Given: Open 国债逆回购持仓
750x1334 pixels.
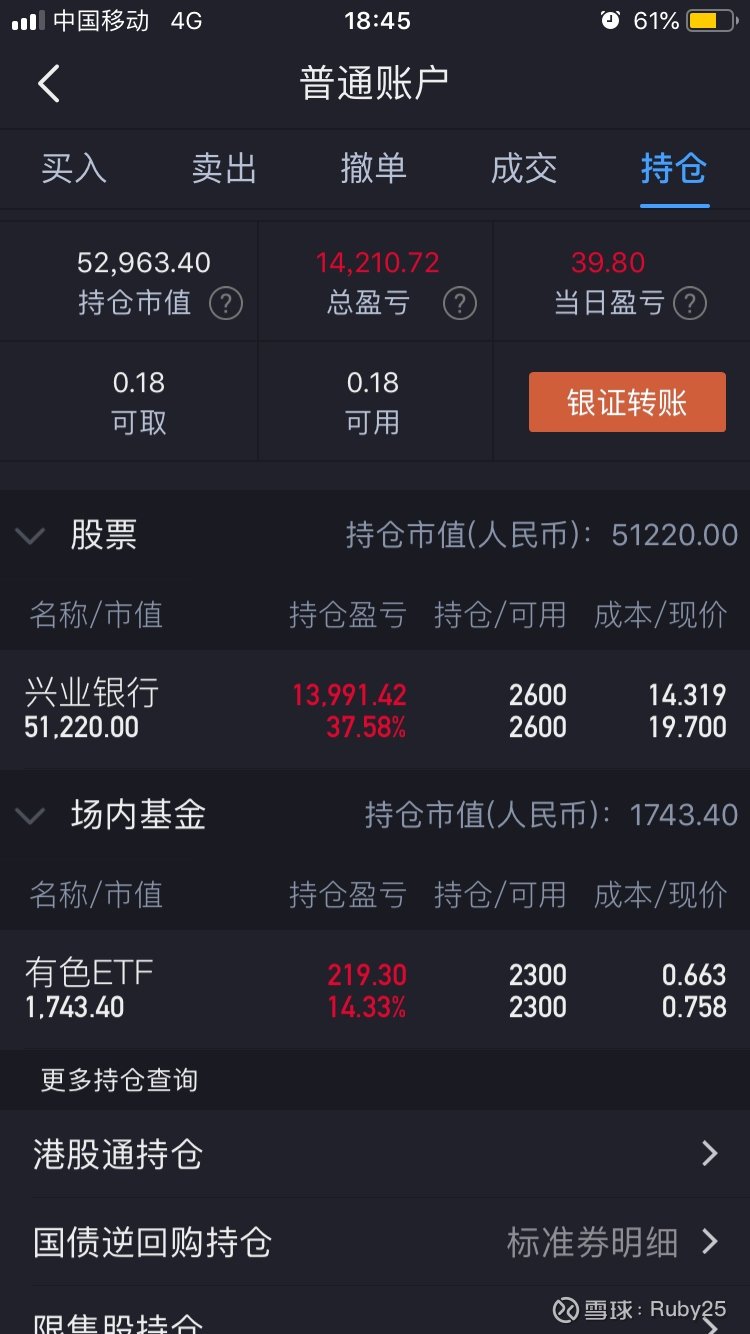Looking at the screenshot, I should pos(375,1242).
